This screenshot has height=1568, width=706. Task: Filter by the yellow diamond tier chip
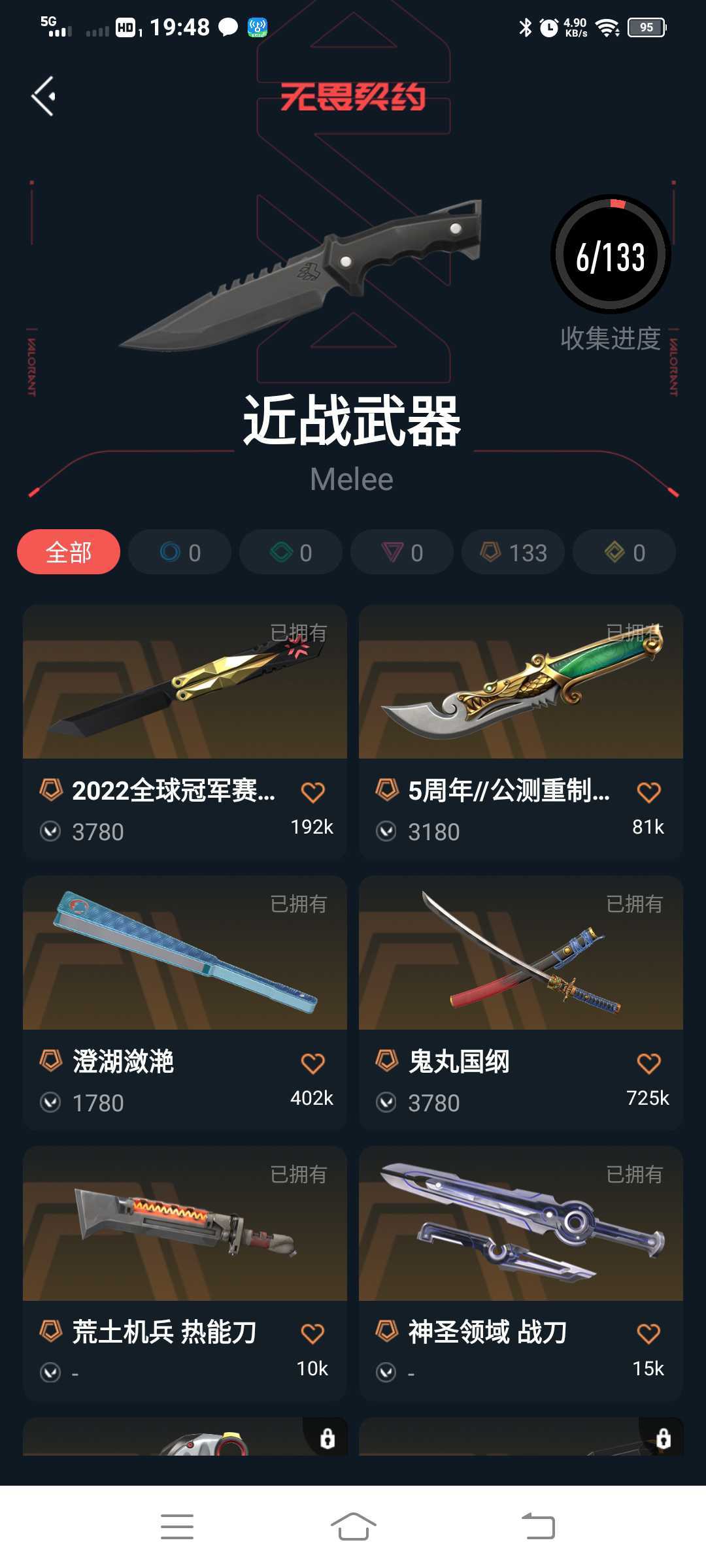624,552
